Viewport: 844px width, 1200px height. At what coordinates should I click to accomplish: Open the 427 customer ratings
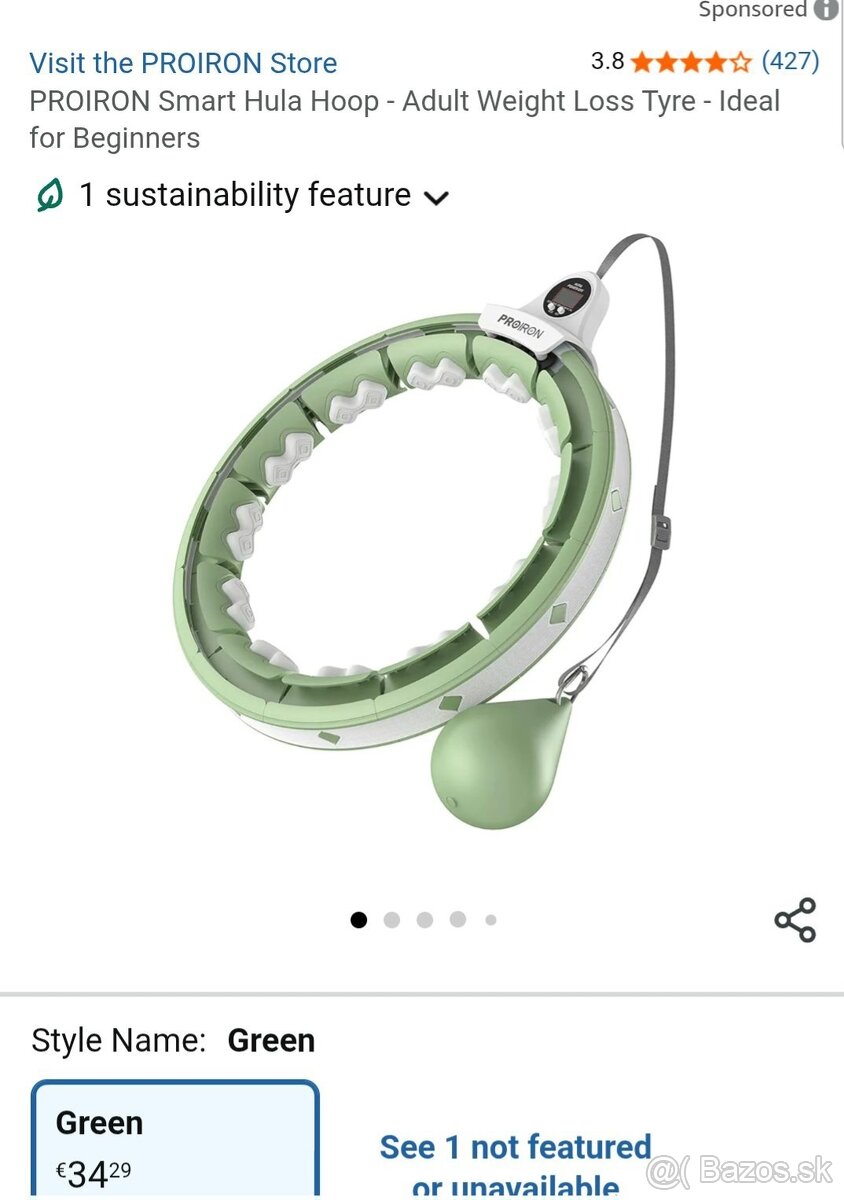click(790, 61)
